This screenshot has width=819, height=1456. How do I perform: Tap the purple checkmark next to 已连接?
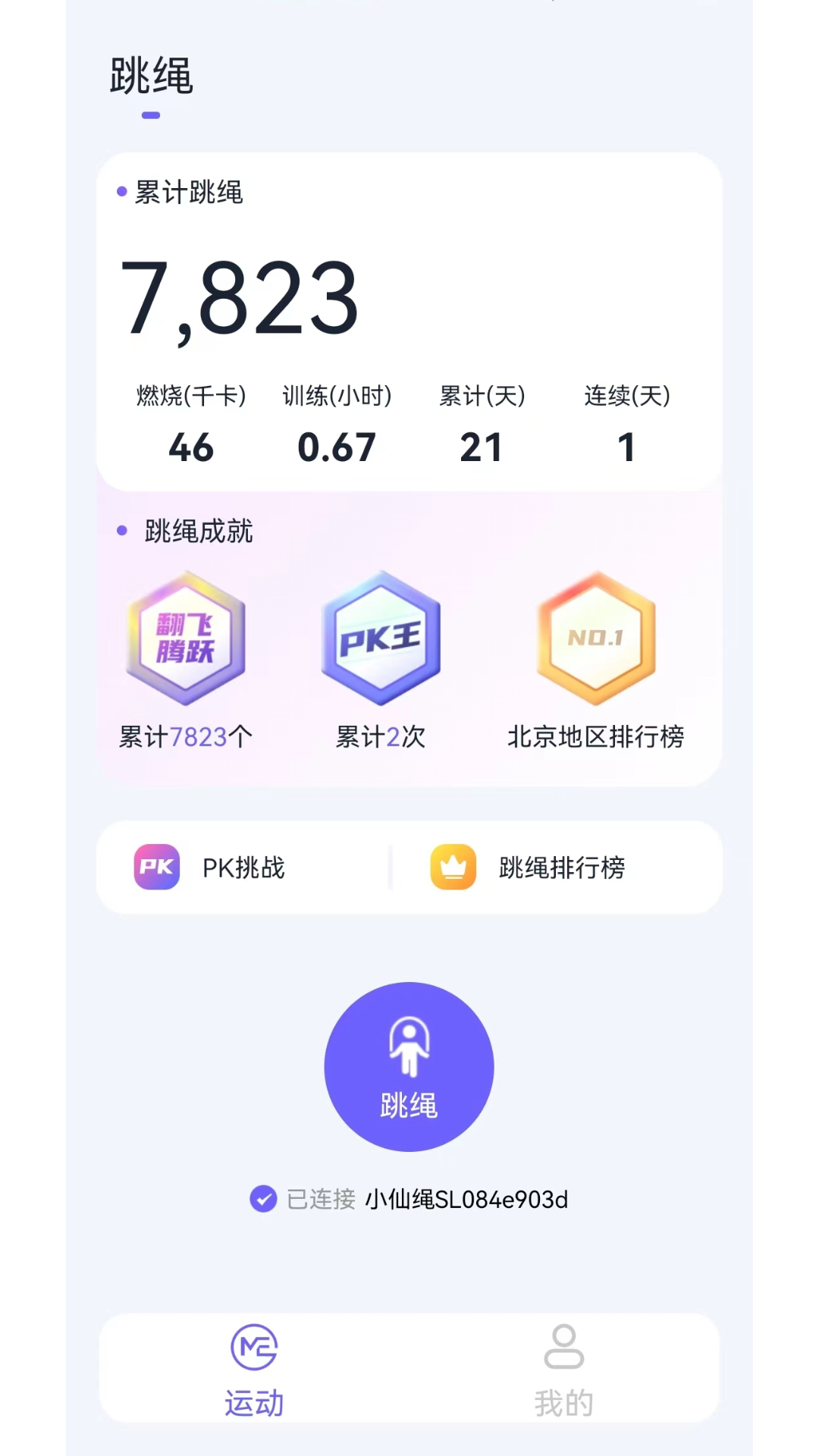tap(262, 1200)
